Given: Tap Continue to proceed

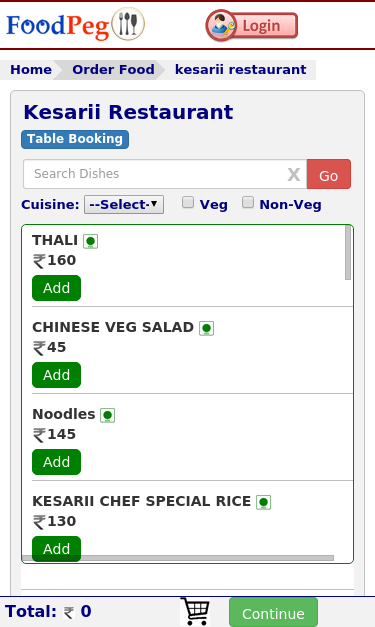Looking at the screenshot, I should click(273, 613).
